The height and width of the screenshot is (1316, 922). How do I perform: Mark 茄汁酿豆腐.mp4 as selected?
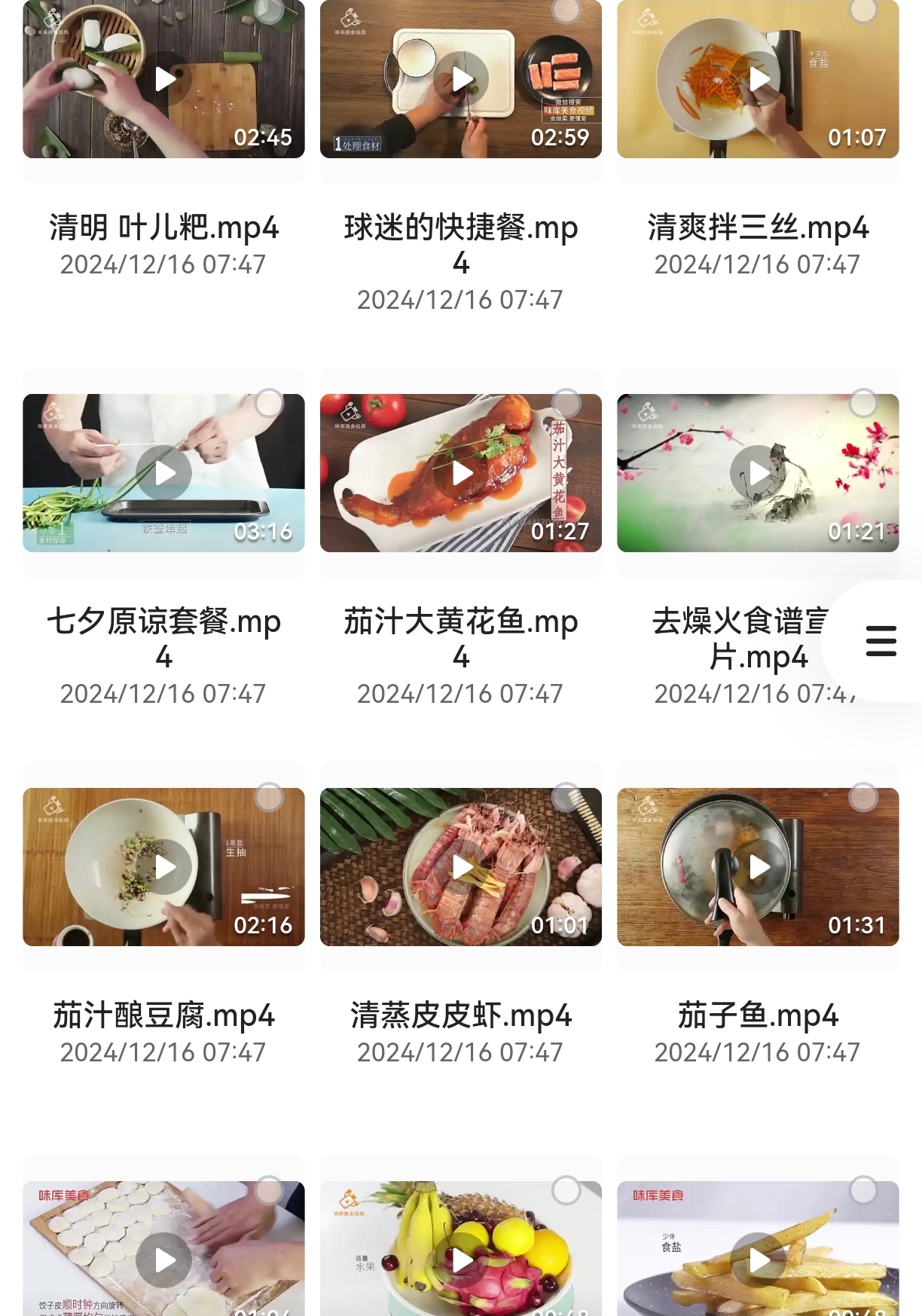[x=269, y=798]
